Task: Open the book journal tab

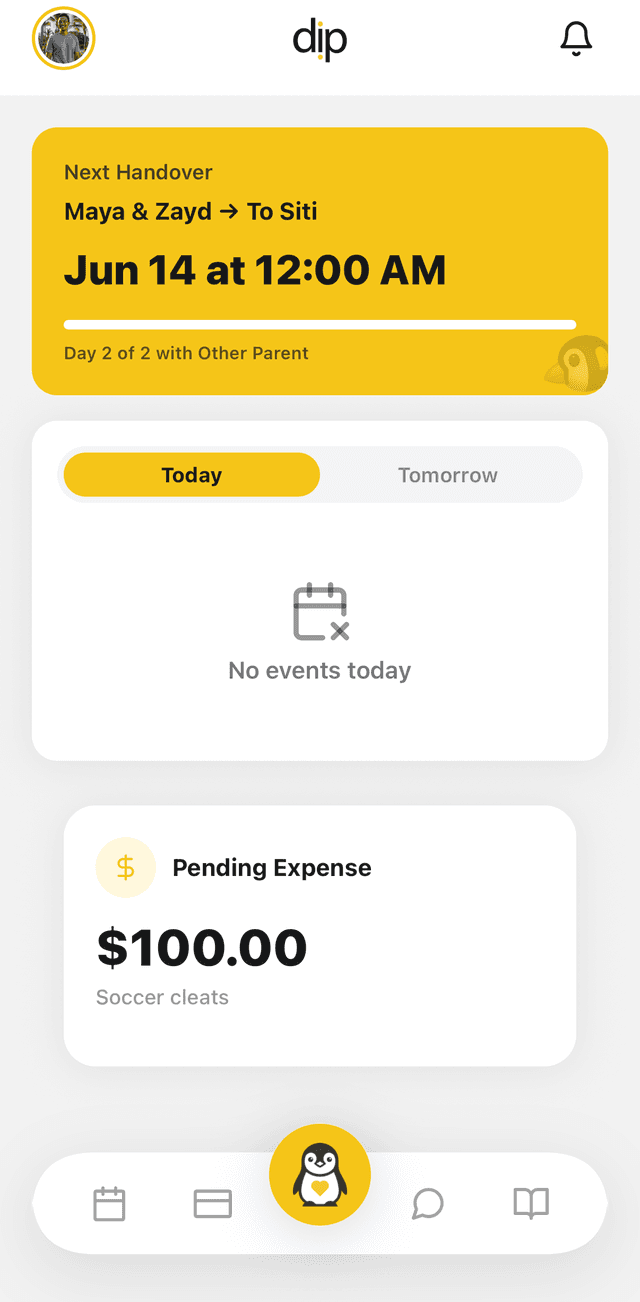Action: tap(531, 1203)
